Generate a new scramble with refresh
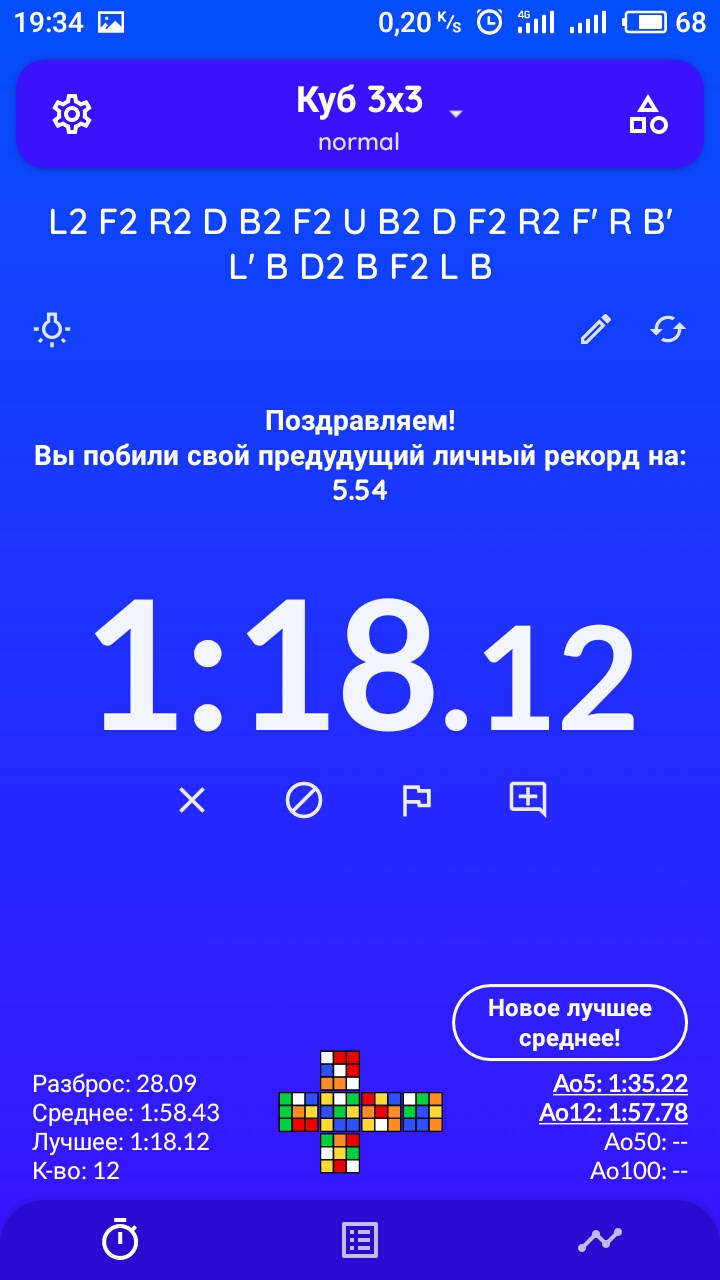This screenshot has width=720, height=1280. pyautogui.click(x=667, y=329)
